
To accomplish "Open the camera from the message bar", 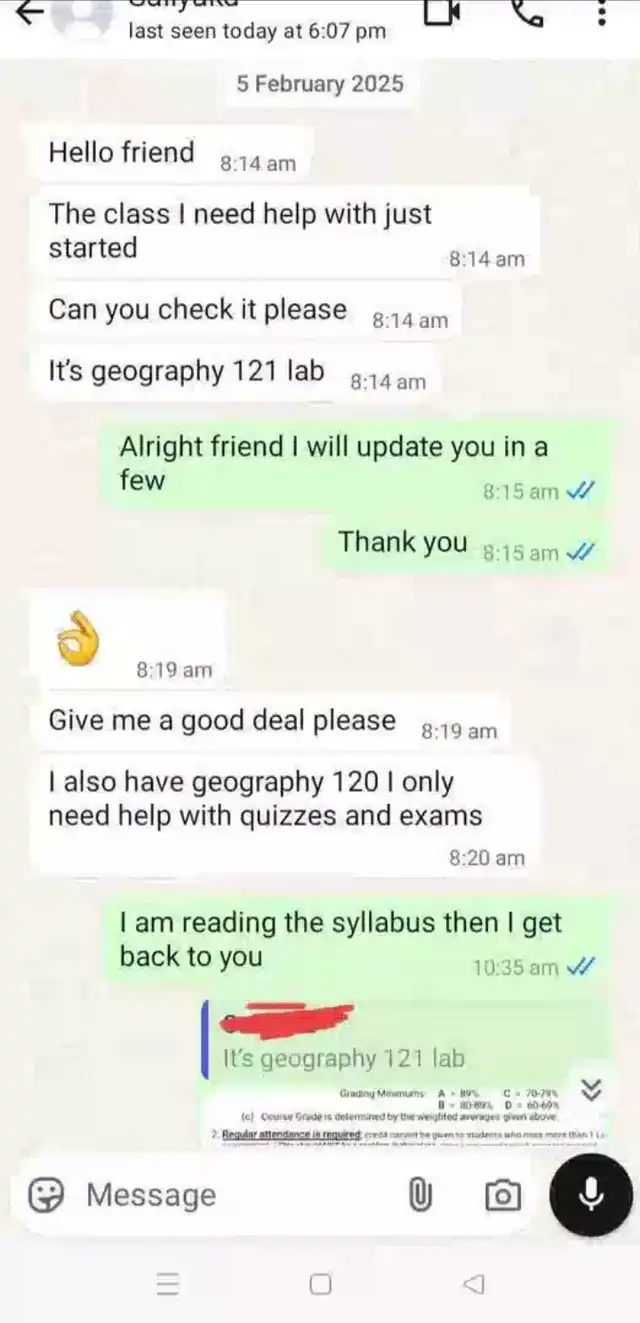I will [502, 1195].
